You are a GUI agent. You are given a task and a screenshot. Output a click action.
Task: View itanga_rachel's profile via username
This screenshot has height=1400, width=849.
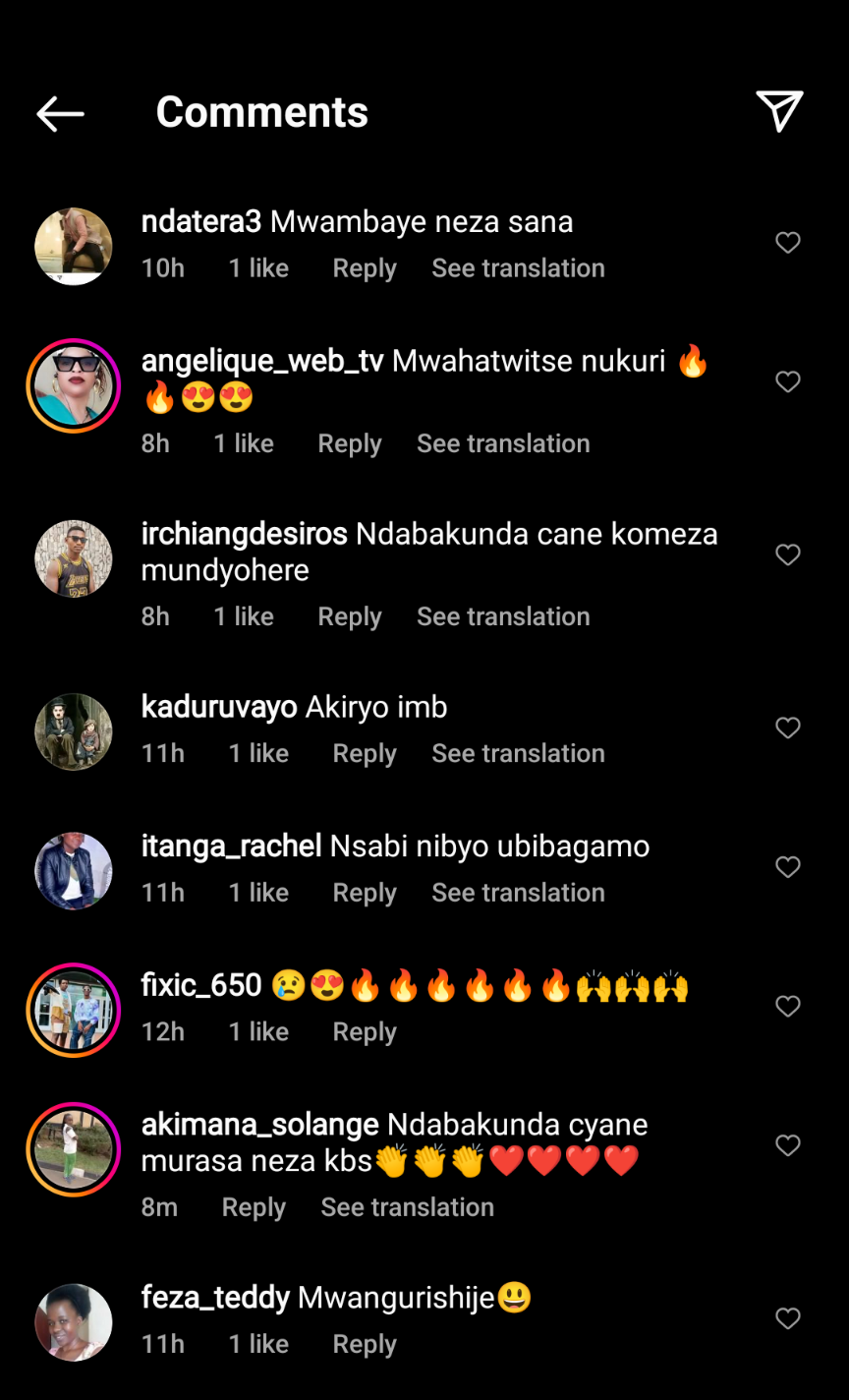click(231, 846)
